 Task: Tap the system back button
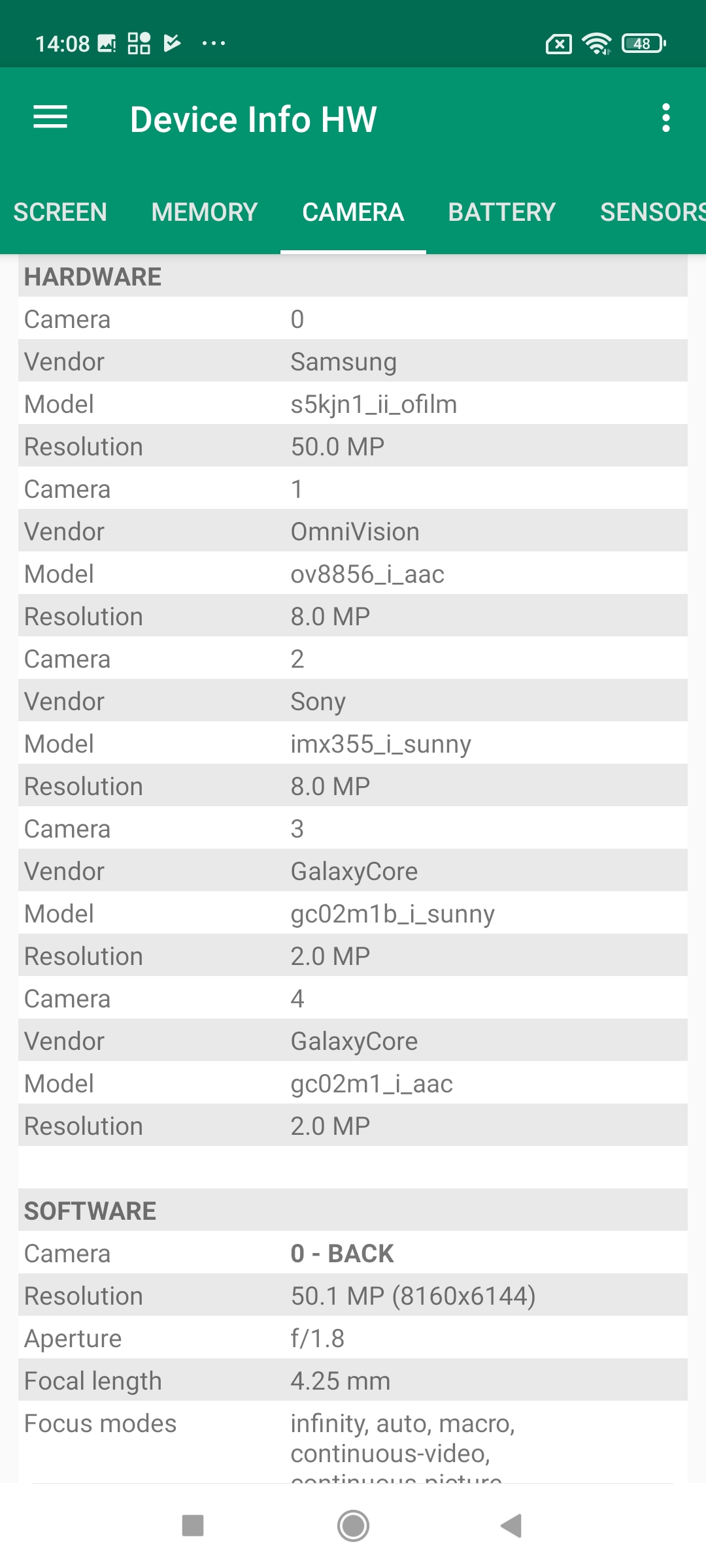pyautogui.click(x=511, y=1526)
